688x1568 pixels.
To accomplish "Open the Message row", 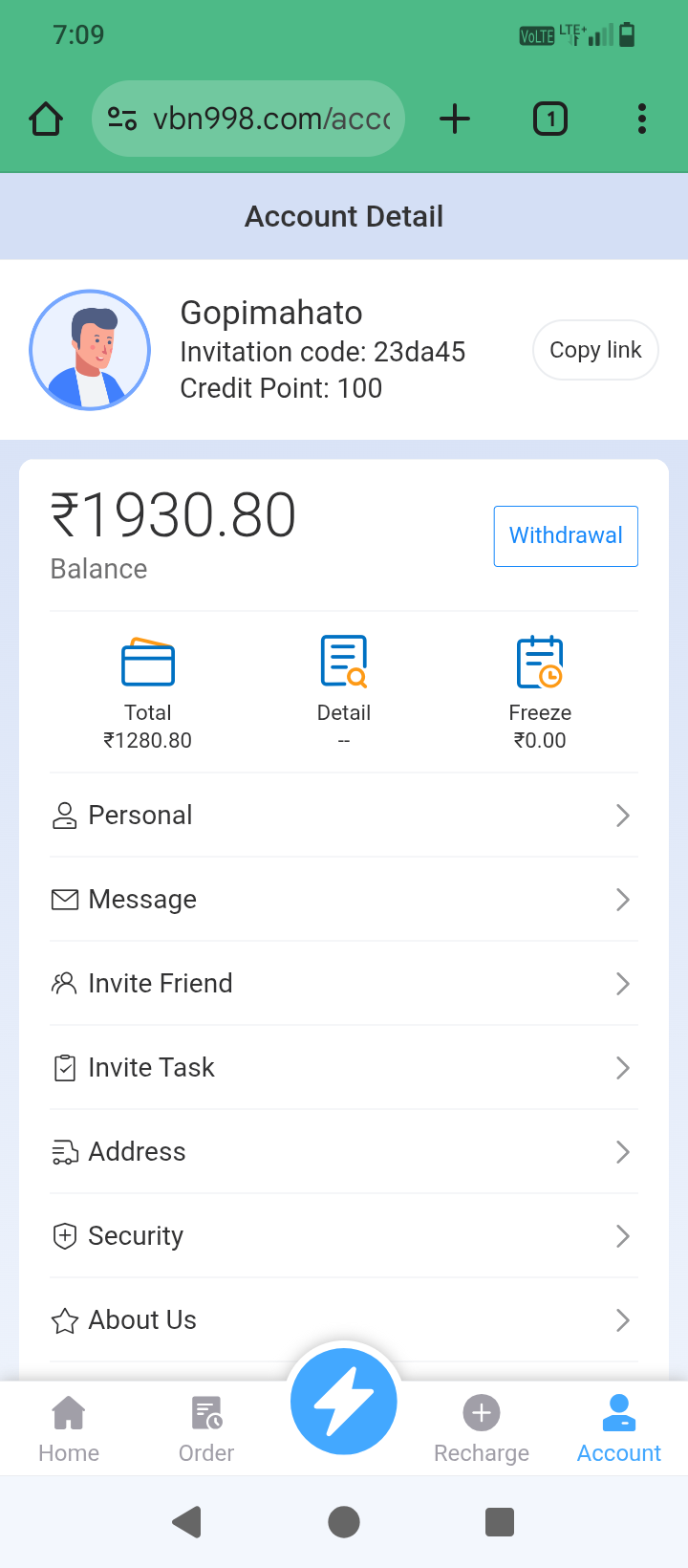I will point(344,900).
